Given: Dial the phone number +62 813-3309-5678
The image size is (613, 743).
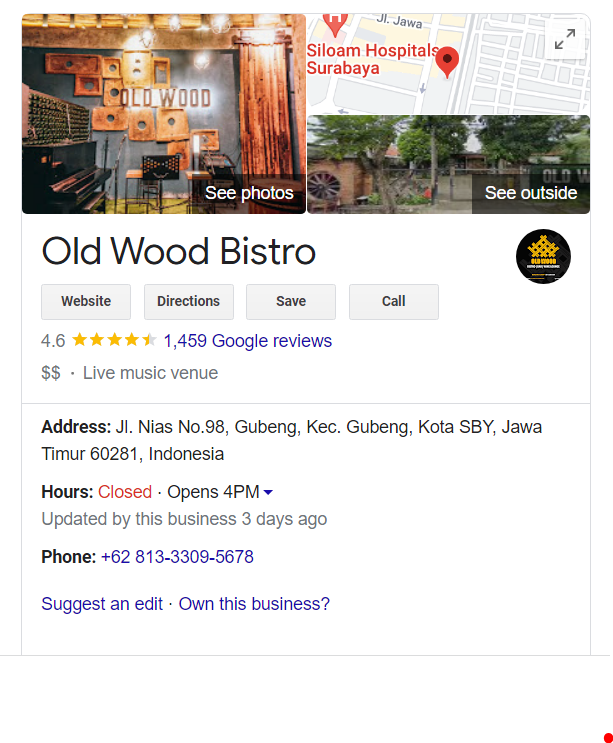Looking at the screenshot, I should pos(177,557).
